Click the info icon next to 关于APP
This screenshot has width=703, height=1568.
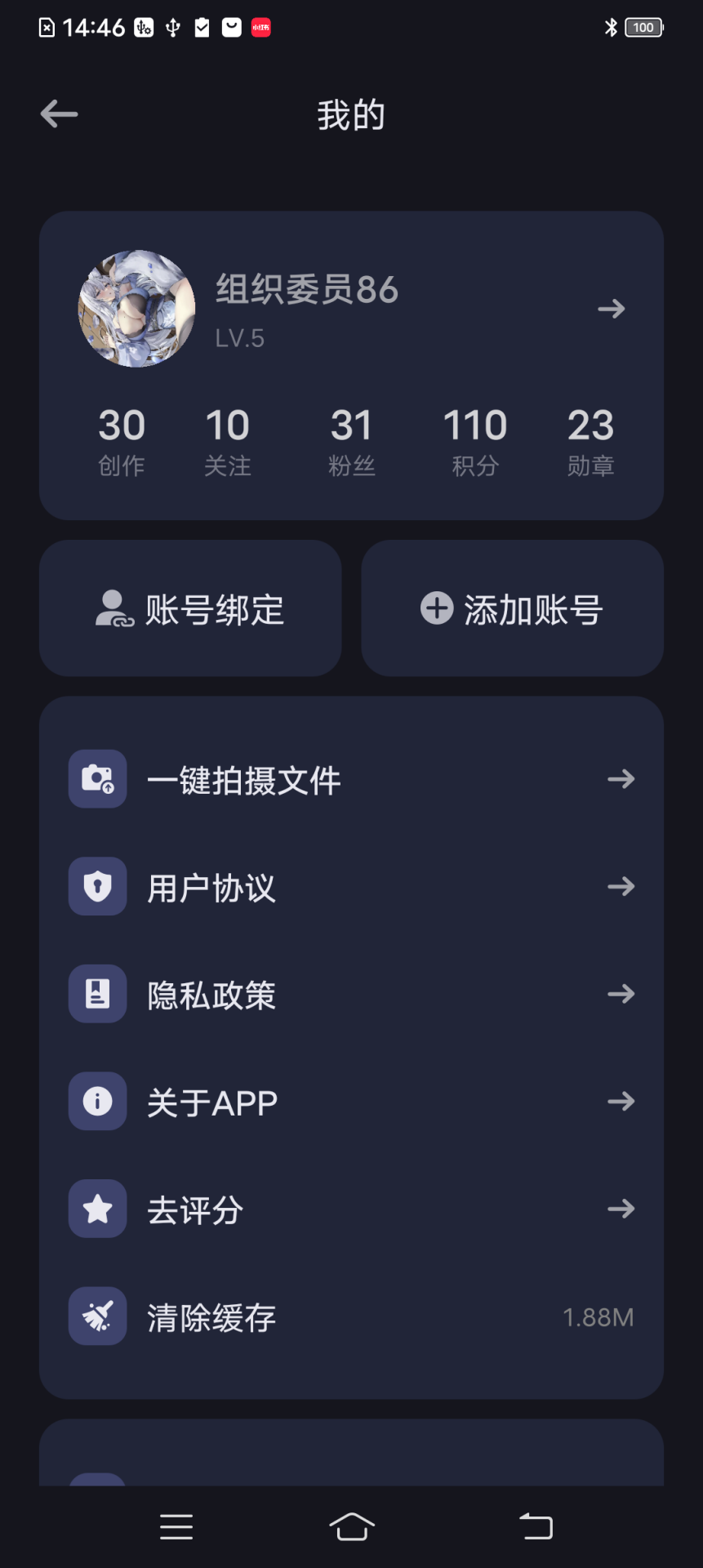96,1101
